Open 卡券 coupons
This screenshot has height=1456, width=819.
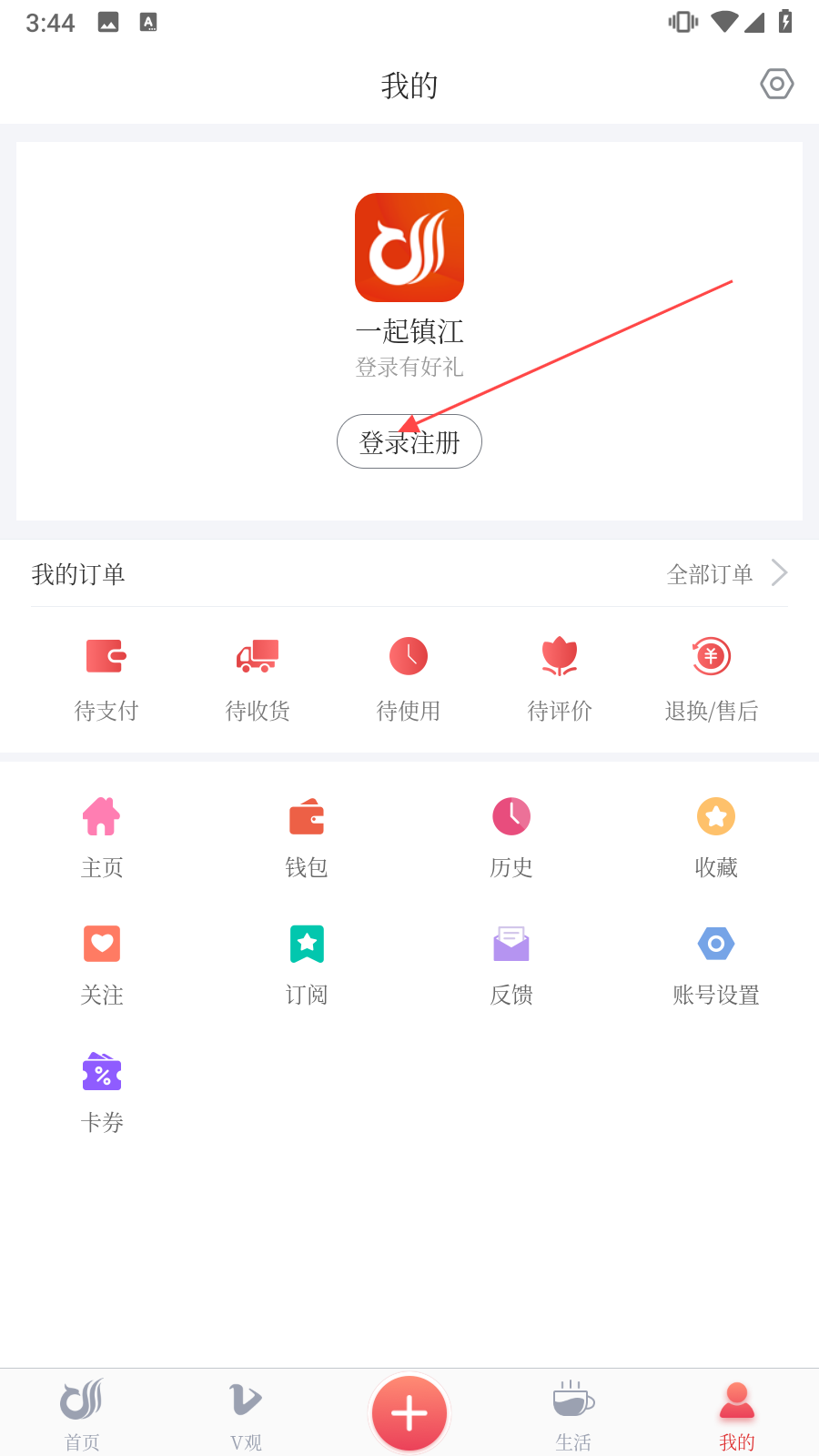[102, 1092]
